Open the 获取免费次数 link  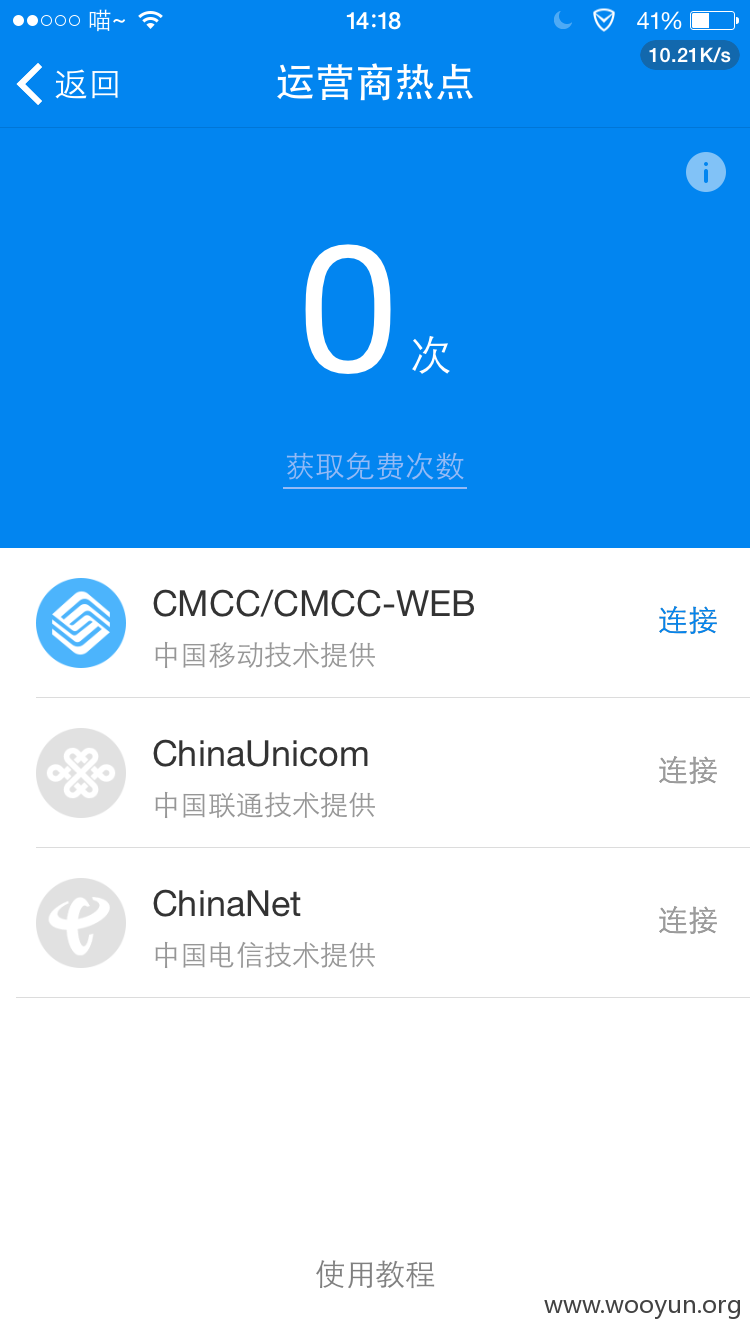375,467
